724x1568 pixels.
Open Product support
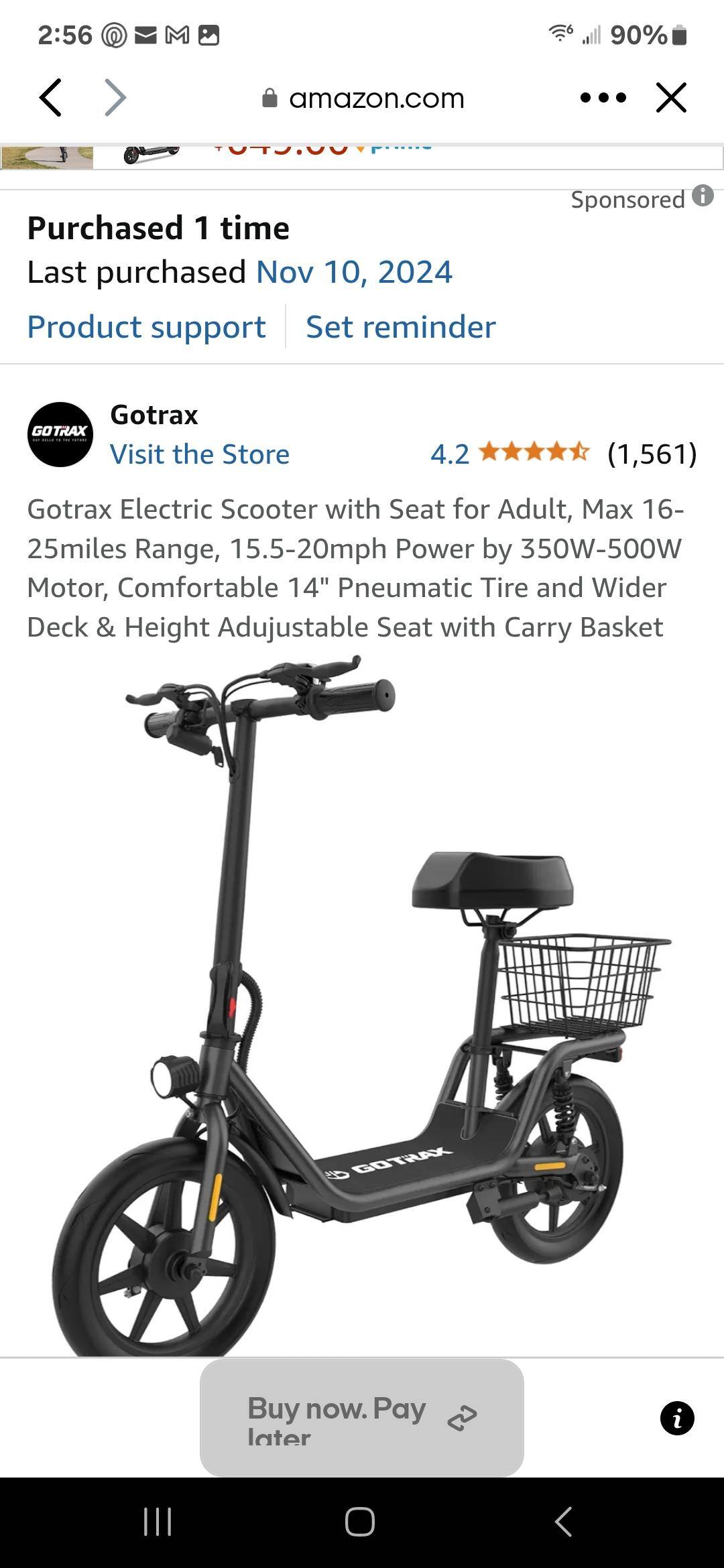point(146,327)
